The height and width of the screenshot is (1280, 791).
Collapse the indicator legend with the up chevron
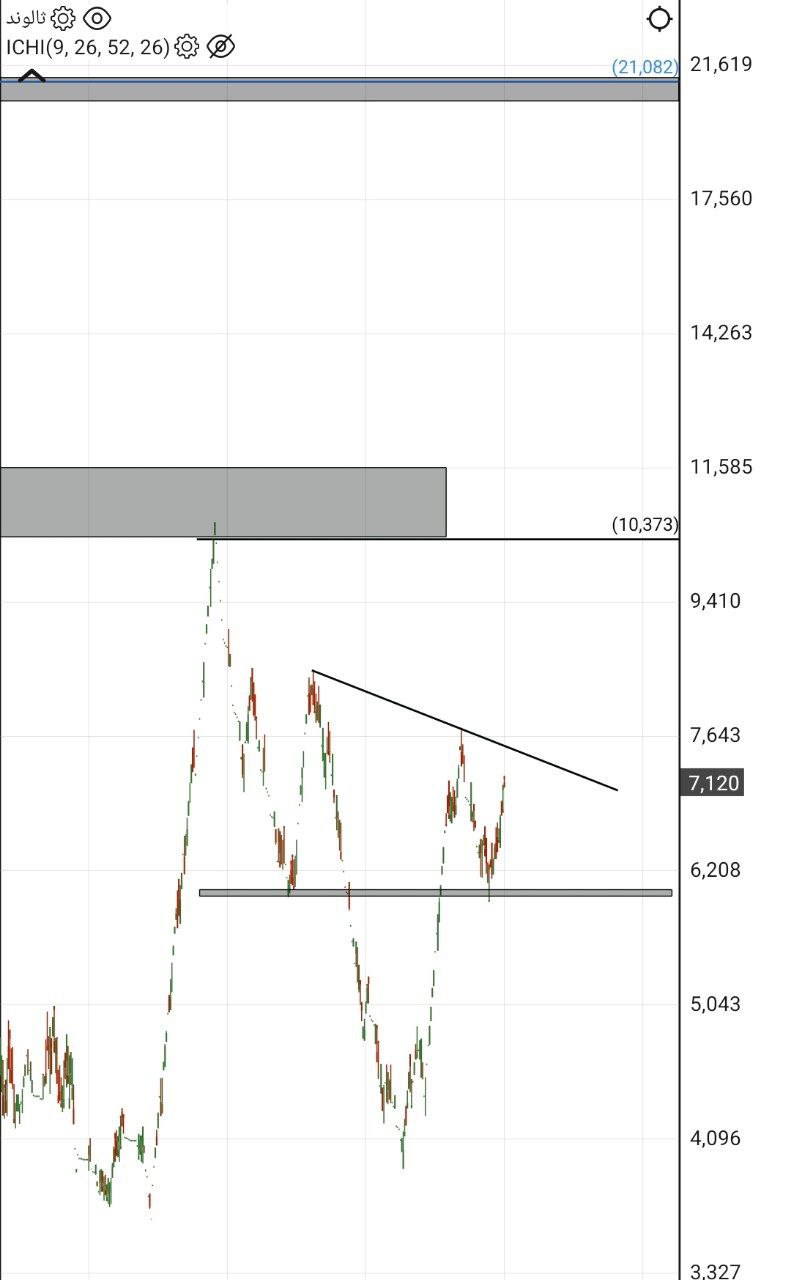31,75
